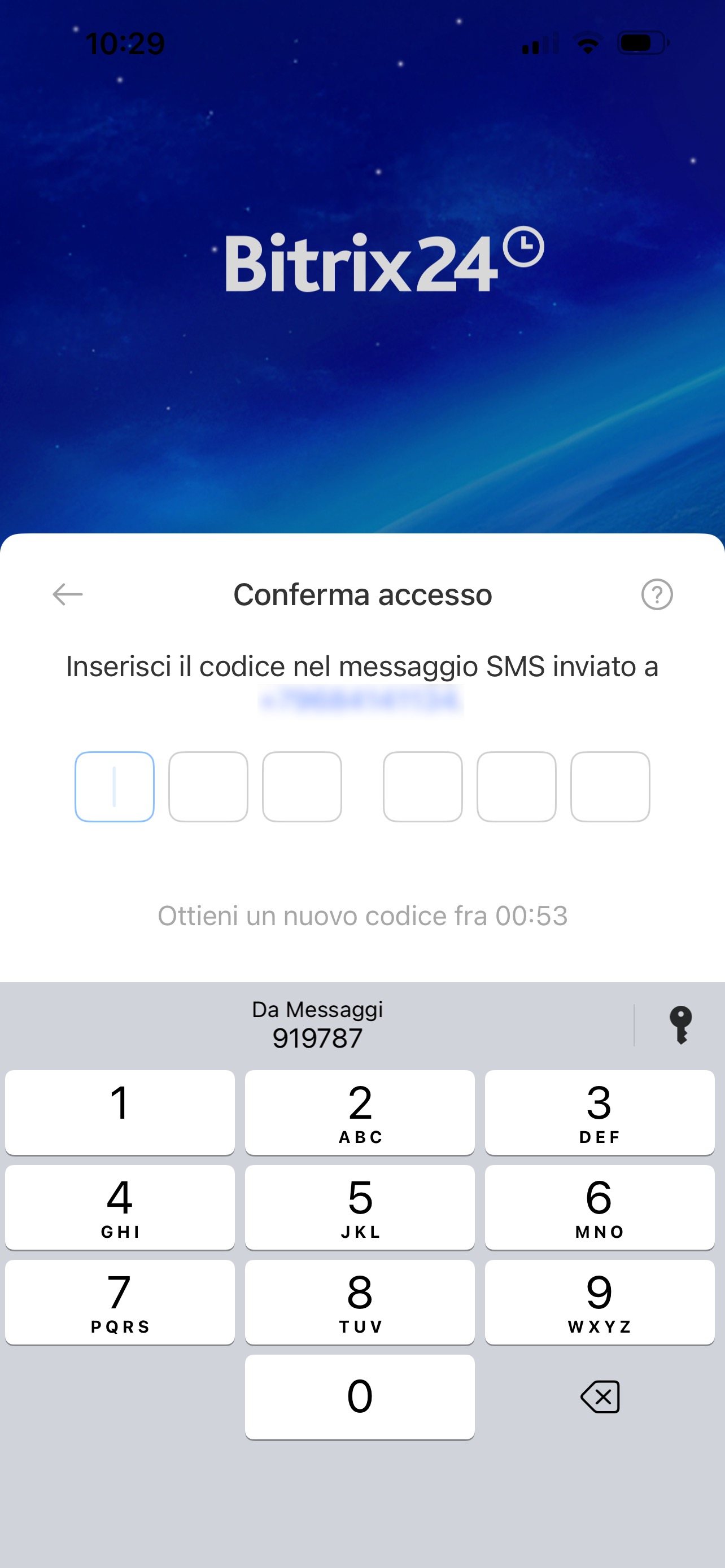Tap digit 9 on the keypad
The width and height of the screenshot is (725, 1568).
[x=600, y=1302]
